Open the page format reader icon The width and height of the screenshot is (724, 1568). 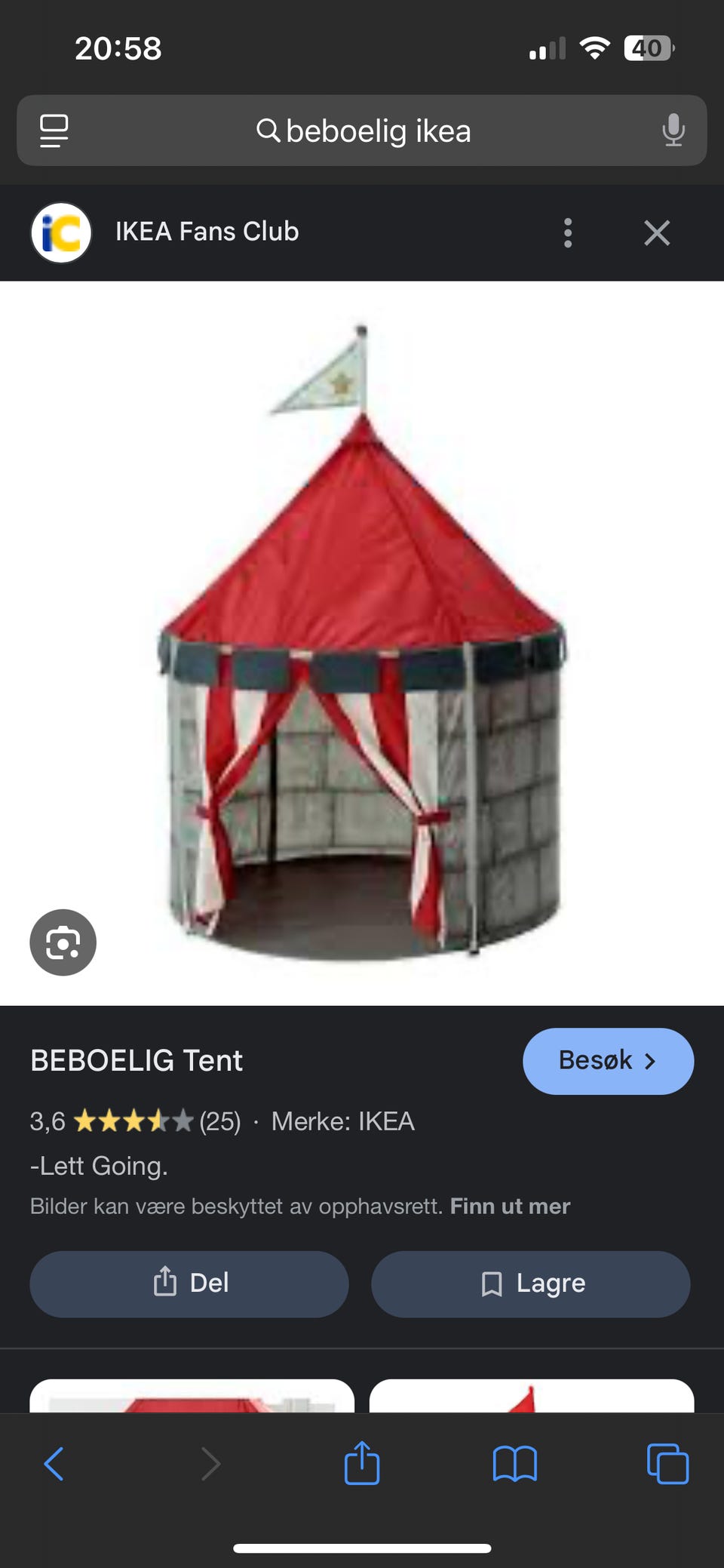tap(54, 131)
